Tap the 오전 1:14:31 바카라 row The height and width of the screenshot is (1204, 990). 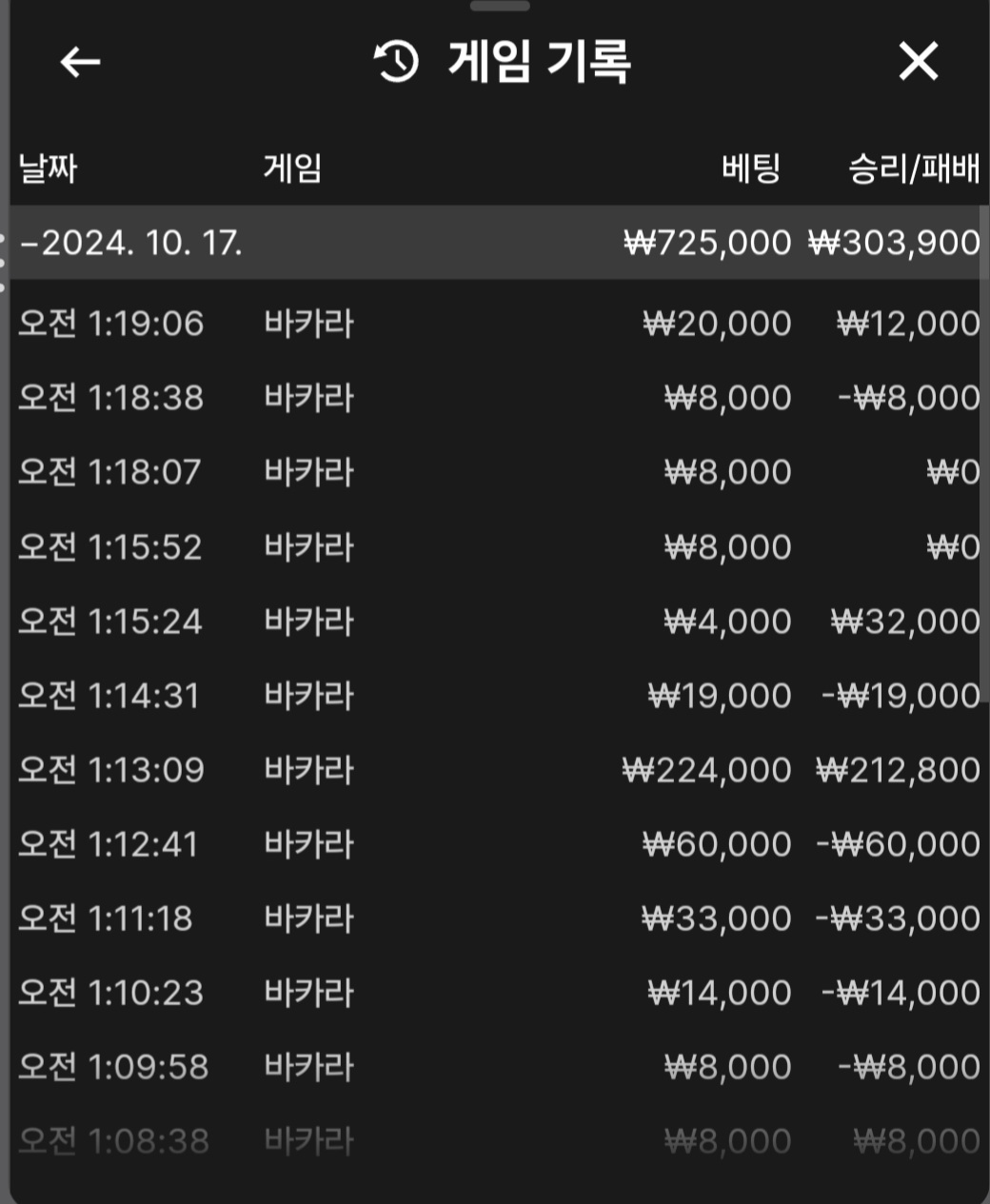point(495,696)
